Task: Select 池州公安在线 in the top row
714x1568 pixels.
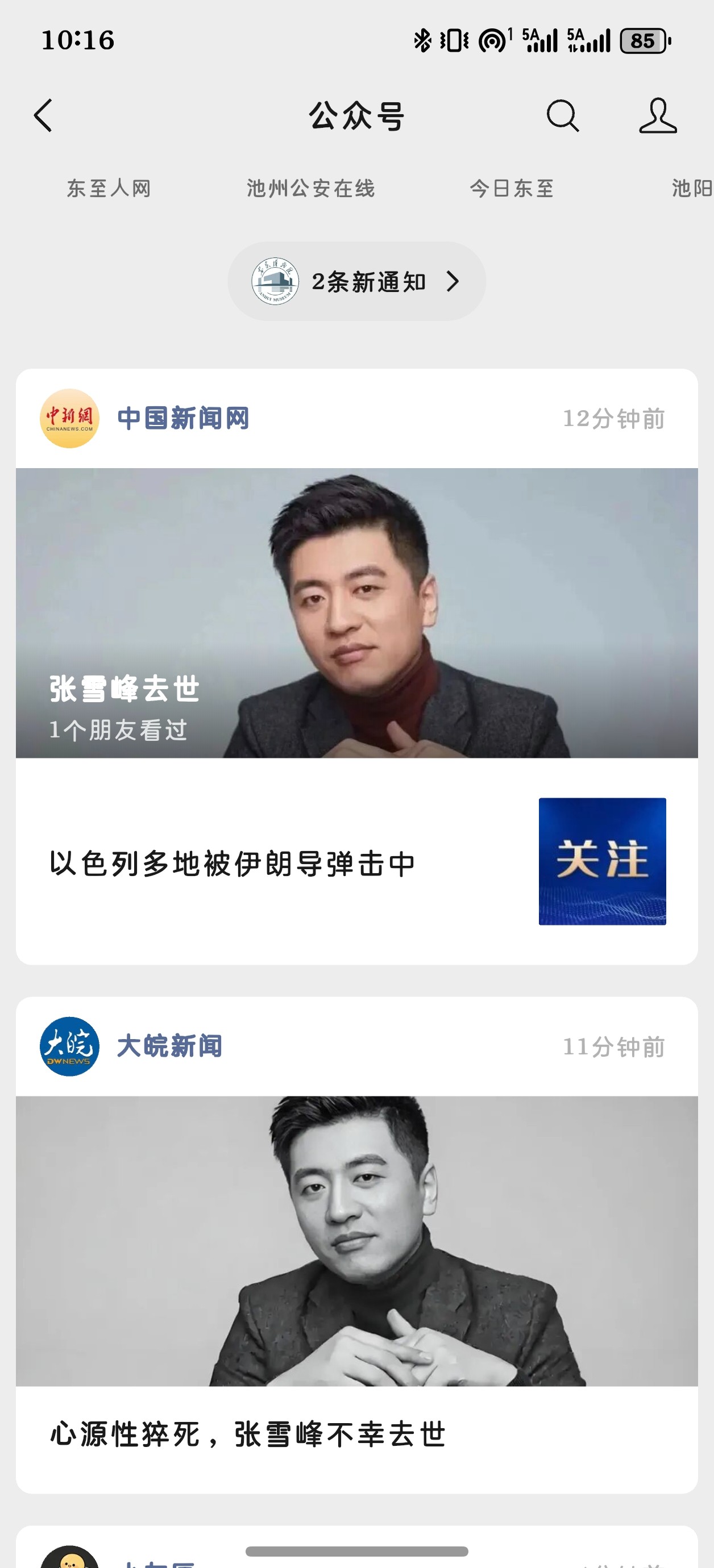Action: click(311, 189)
